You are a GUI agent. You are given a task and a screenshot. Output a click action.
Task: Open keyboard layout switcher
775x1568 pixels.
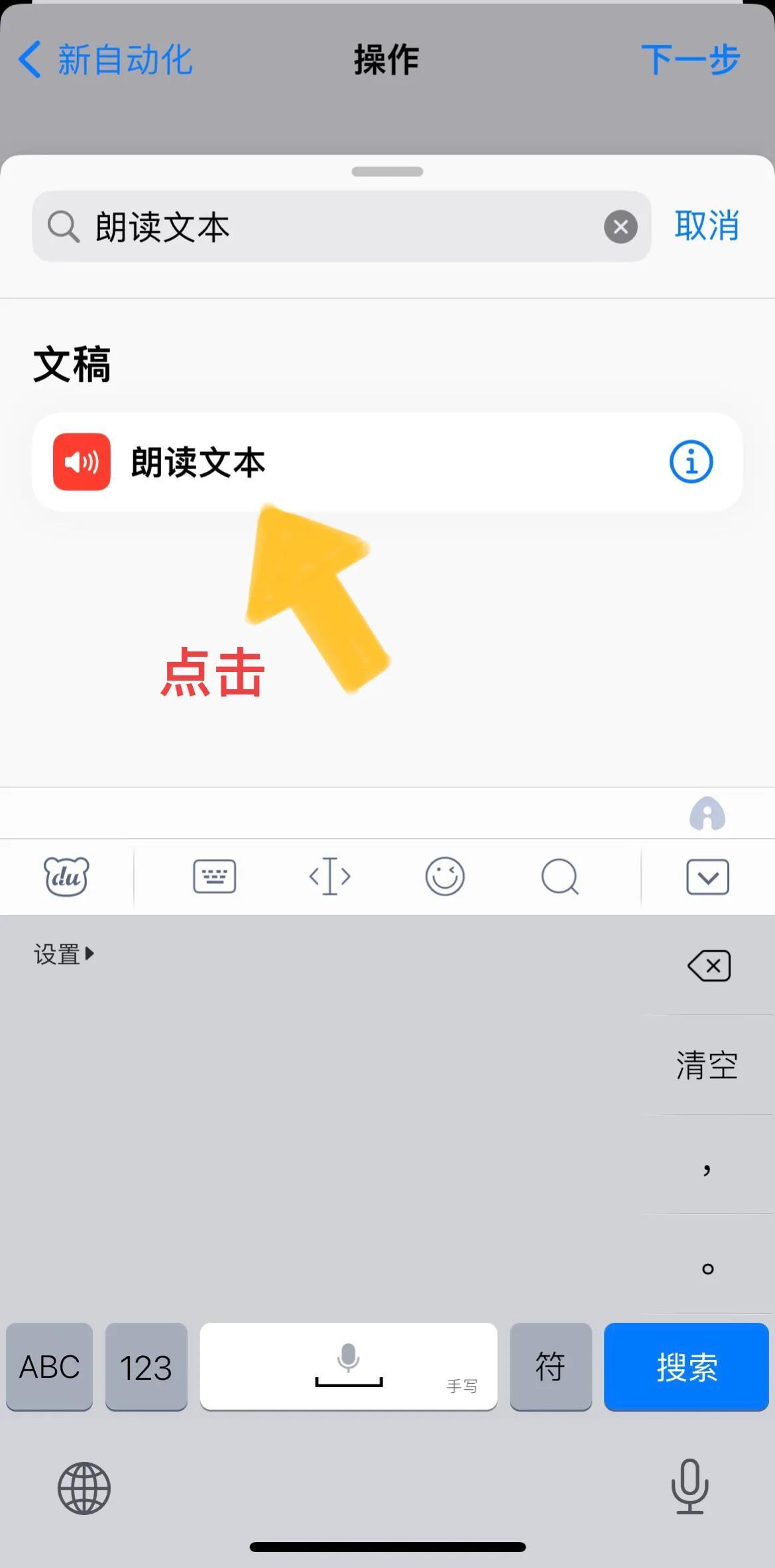tap(214, 876)
